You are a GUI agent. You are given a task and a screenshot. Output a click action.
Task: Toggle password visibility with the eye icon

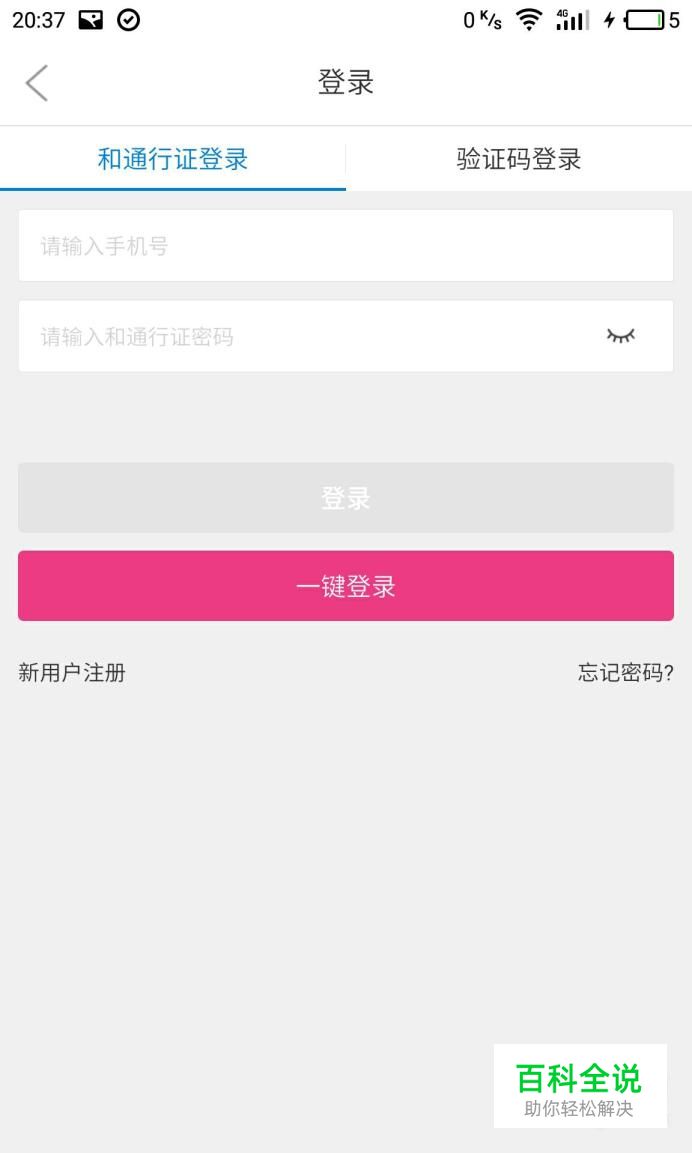click(x=620, y=336)
